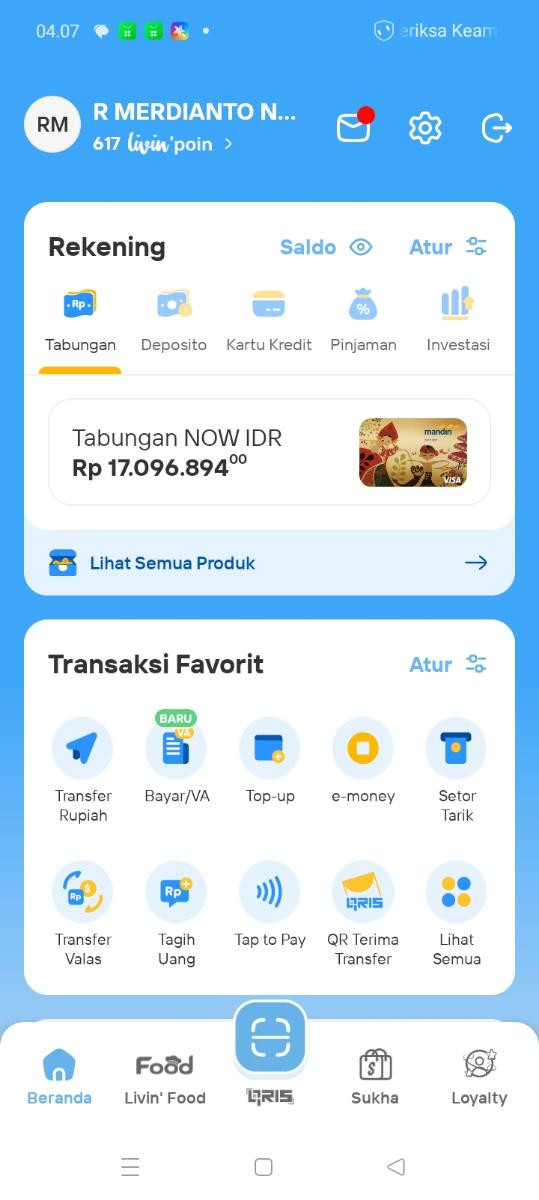Viewport: 539px width, 1200px height.
Task: Open the QRIS scanner button
Action: point(270,1040)
